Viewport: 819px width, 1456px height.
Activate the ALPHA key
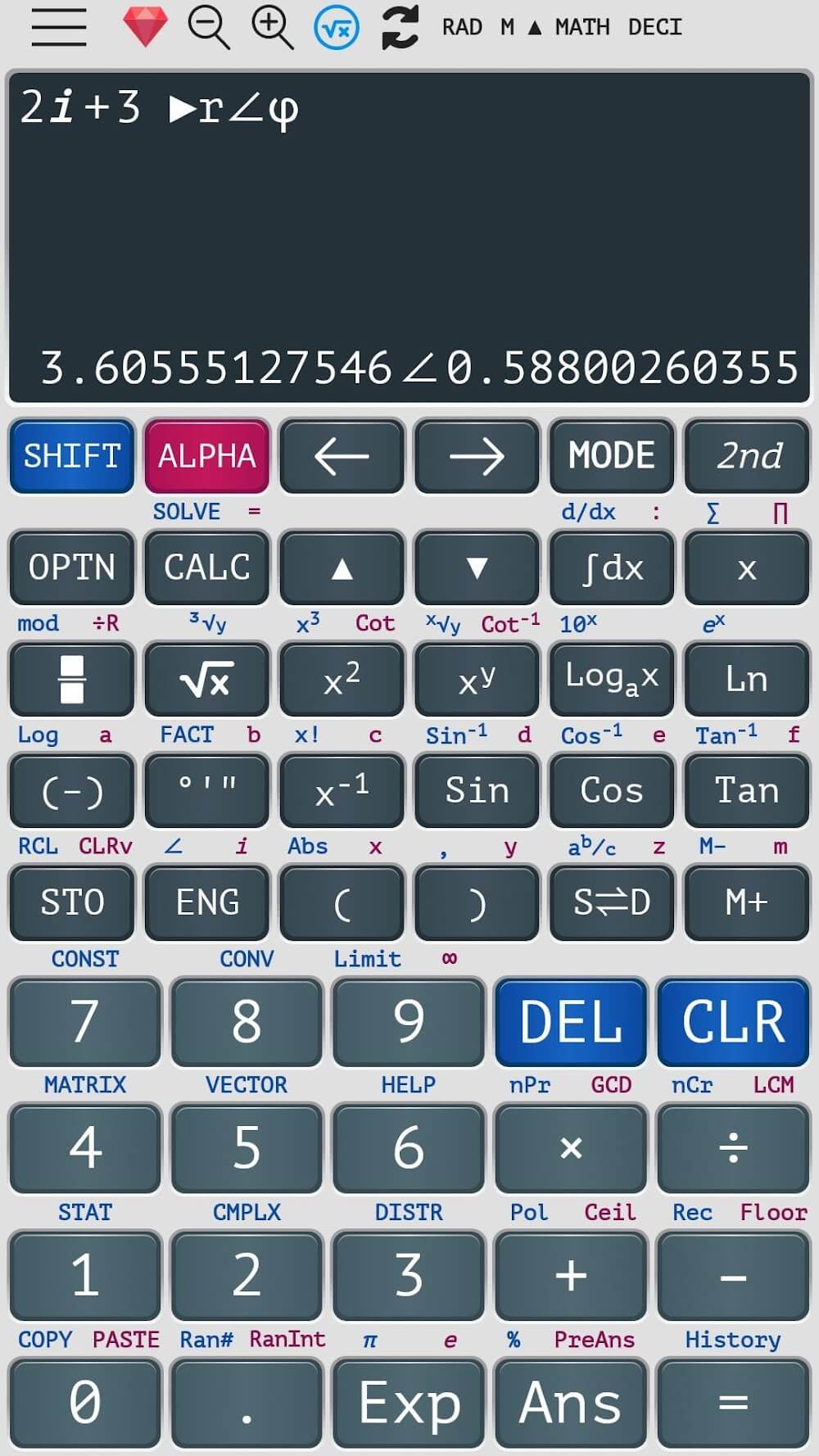pyautogui.click(x=206, y=456)
